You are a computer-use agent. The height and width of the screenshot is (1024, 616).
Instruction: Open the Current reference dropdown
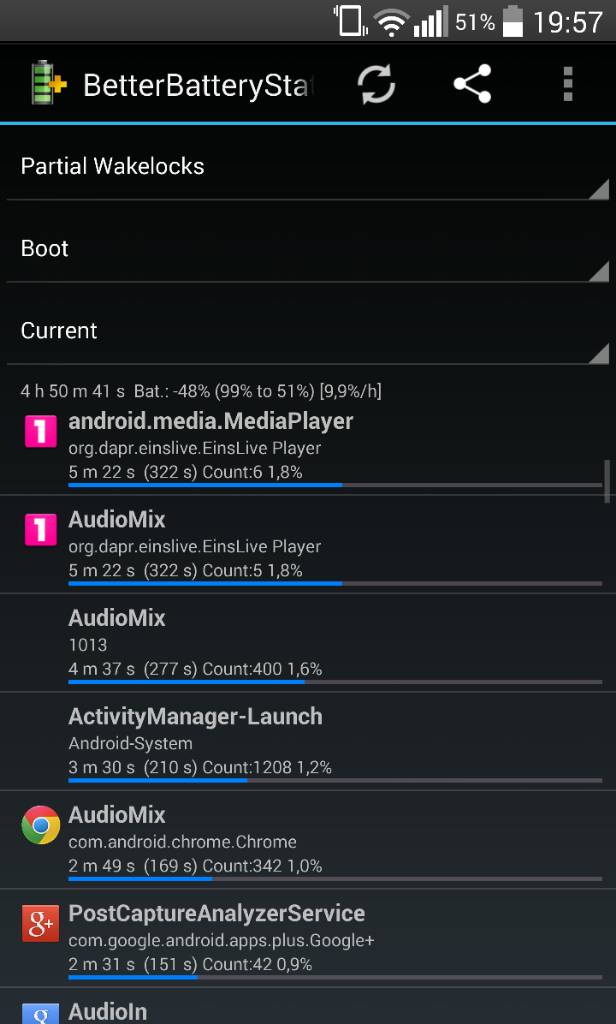pos(308,331)
